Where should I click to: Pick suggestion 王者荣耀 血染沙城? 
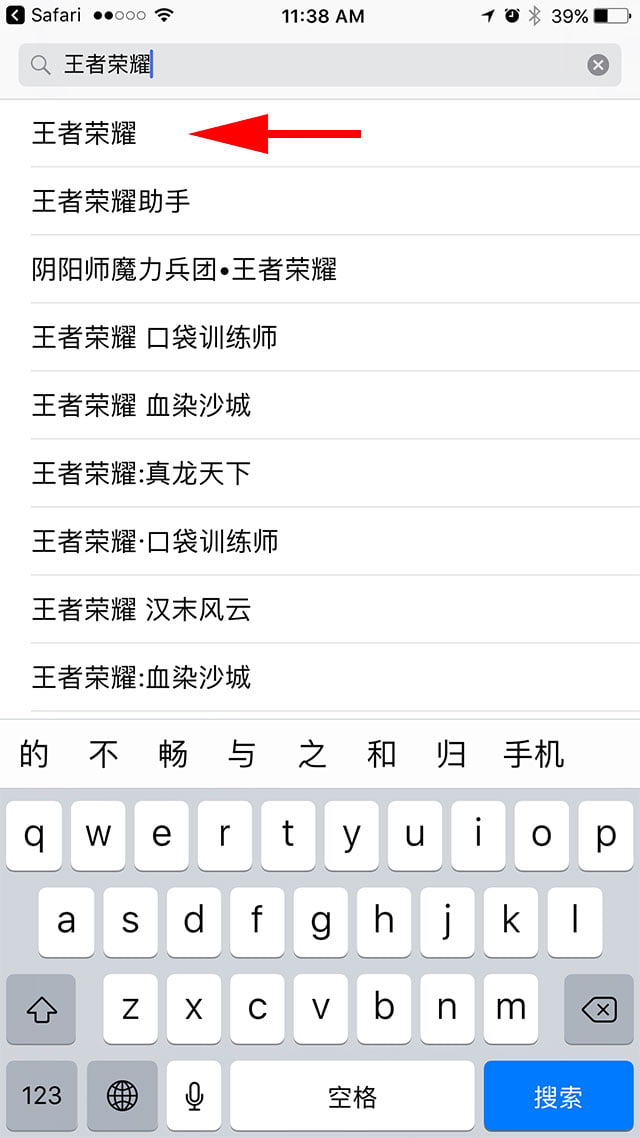(141, 405)
